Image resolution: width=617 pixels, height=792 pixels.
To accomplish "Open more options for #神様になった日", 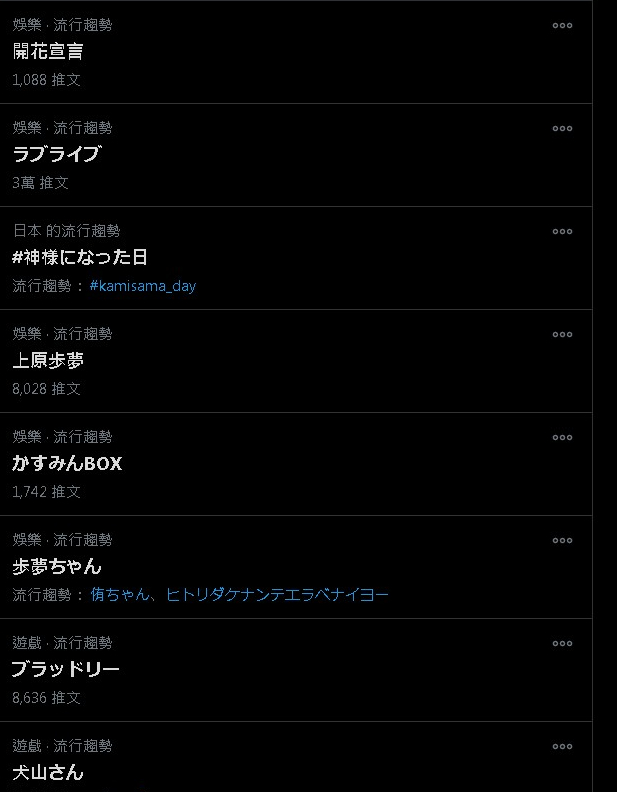I will click(562, 231).
